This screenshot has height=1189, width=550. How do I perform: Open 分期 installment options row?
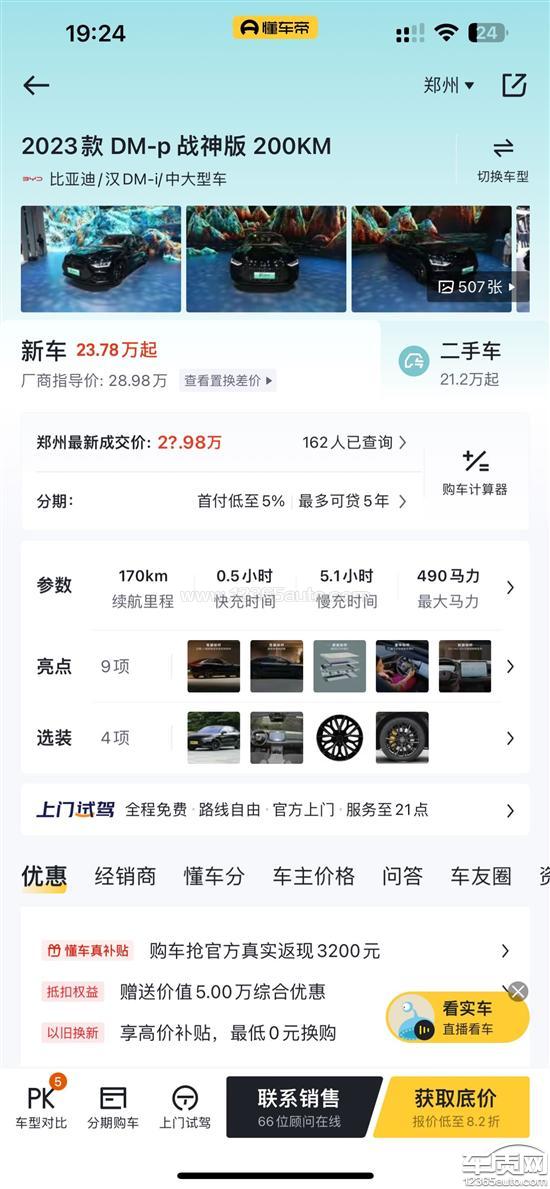222,501
